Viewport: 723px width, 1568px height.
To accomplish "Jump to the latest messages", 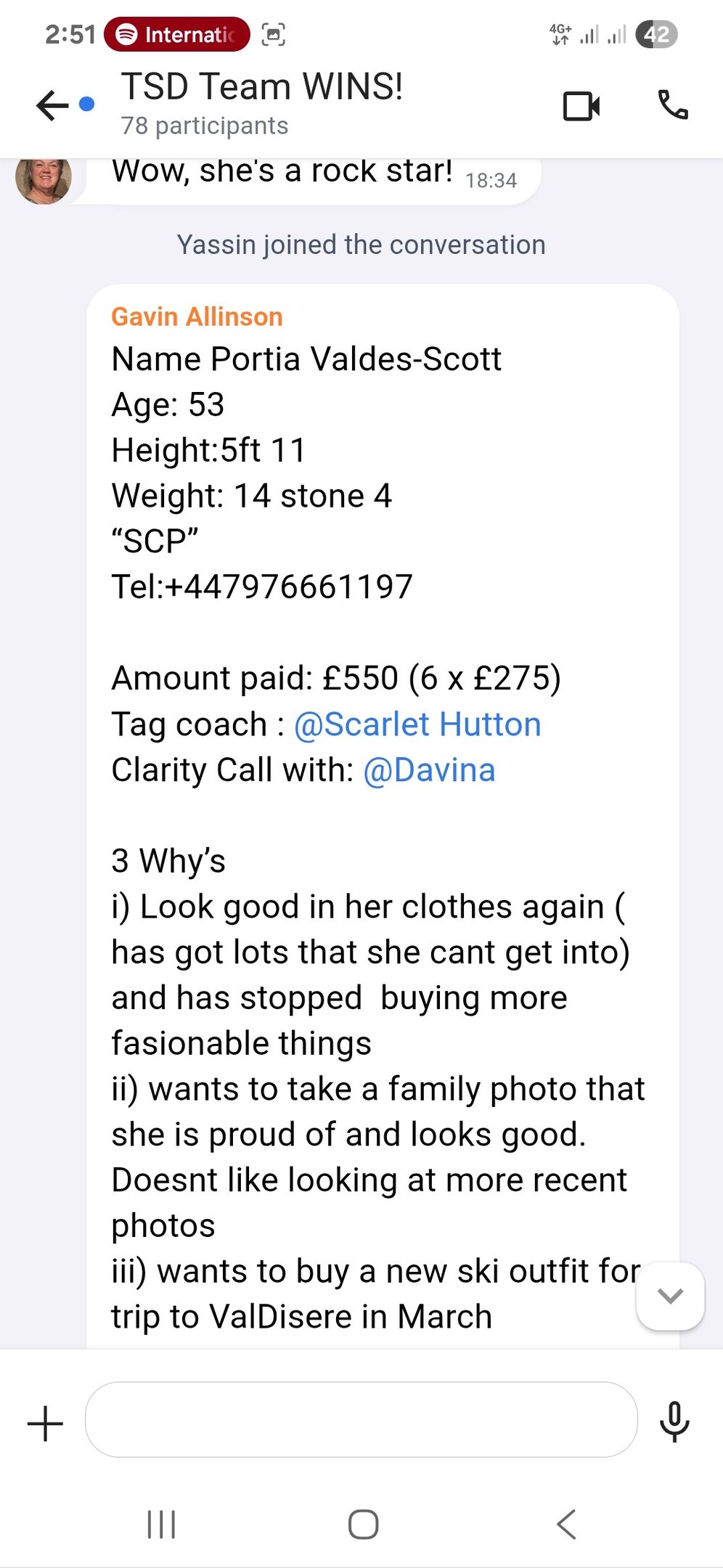I will [x=669, y=1296].
